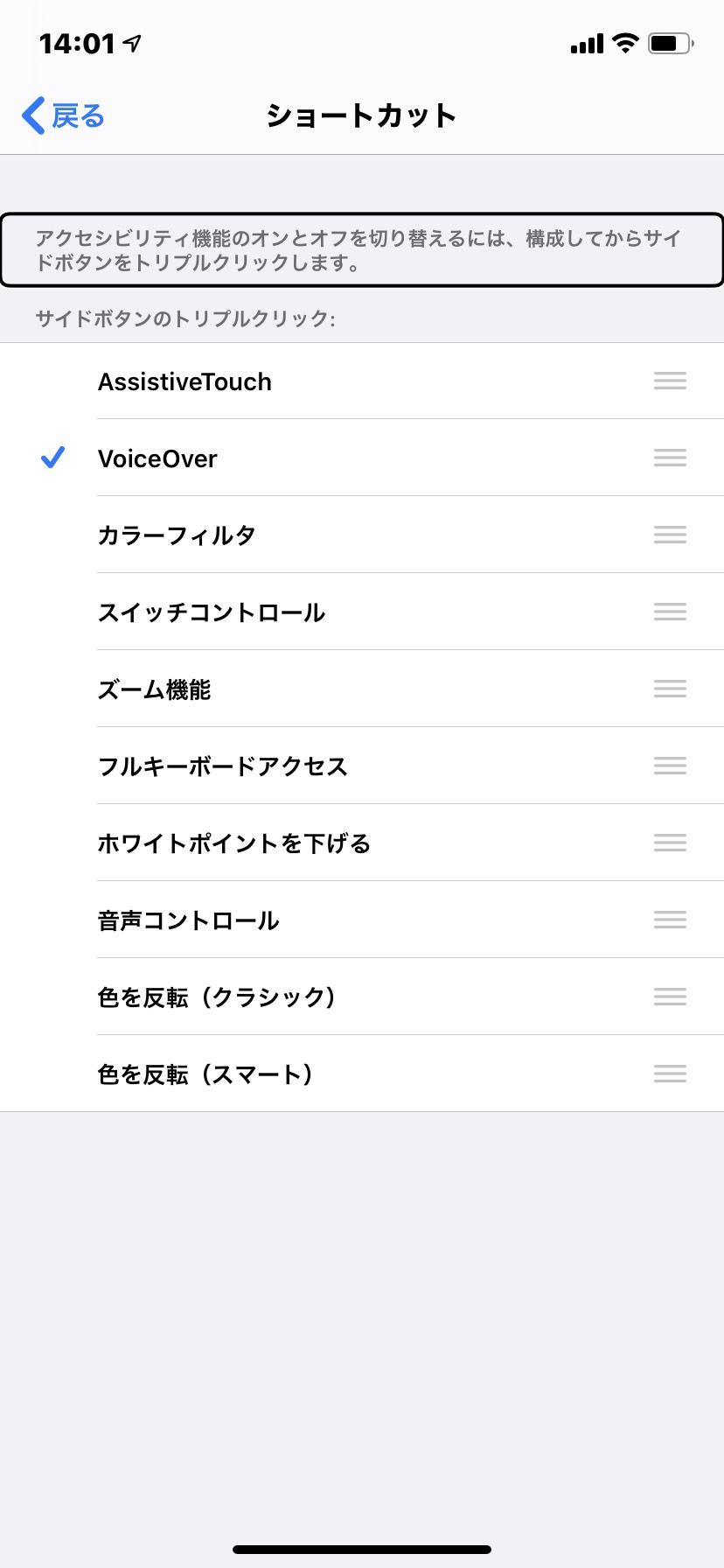Tap the フルキーボードアクセス option
724x1568 pixels.
coord(223,766)
